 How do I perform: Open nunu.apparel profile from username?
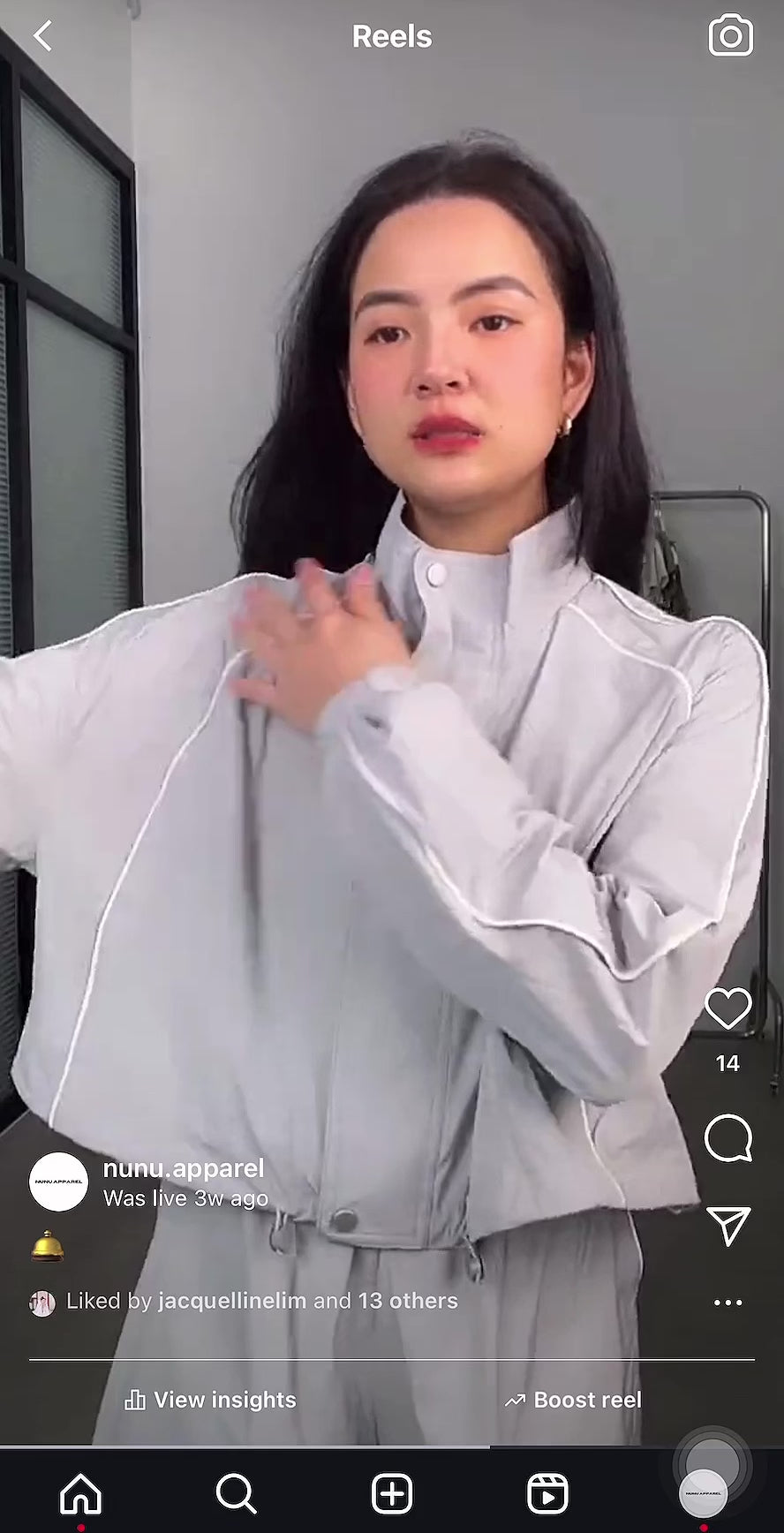pos(184,1168)
